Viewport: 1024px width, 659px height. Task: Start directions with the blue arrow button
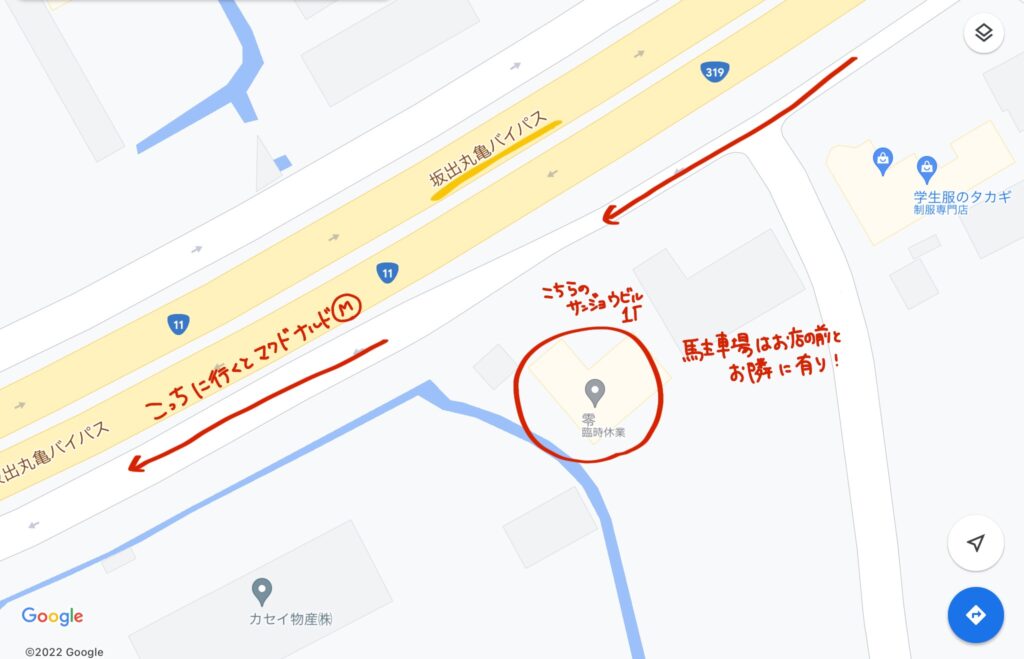click(x=976, y=614)
